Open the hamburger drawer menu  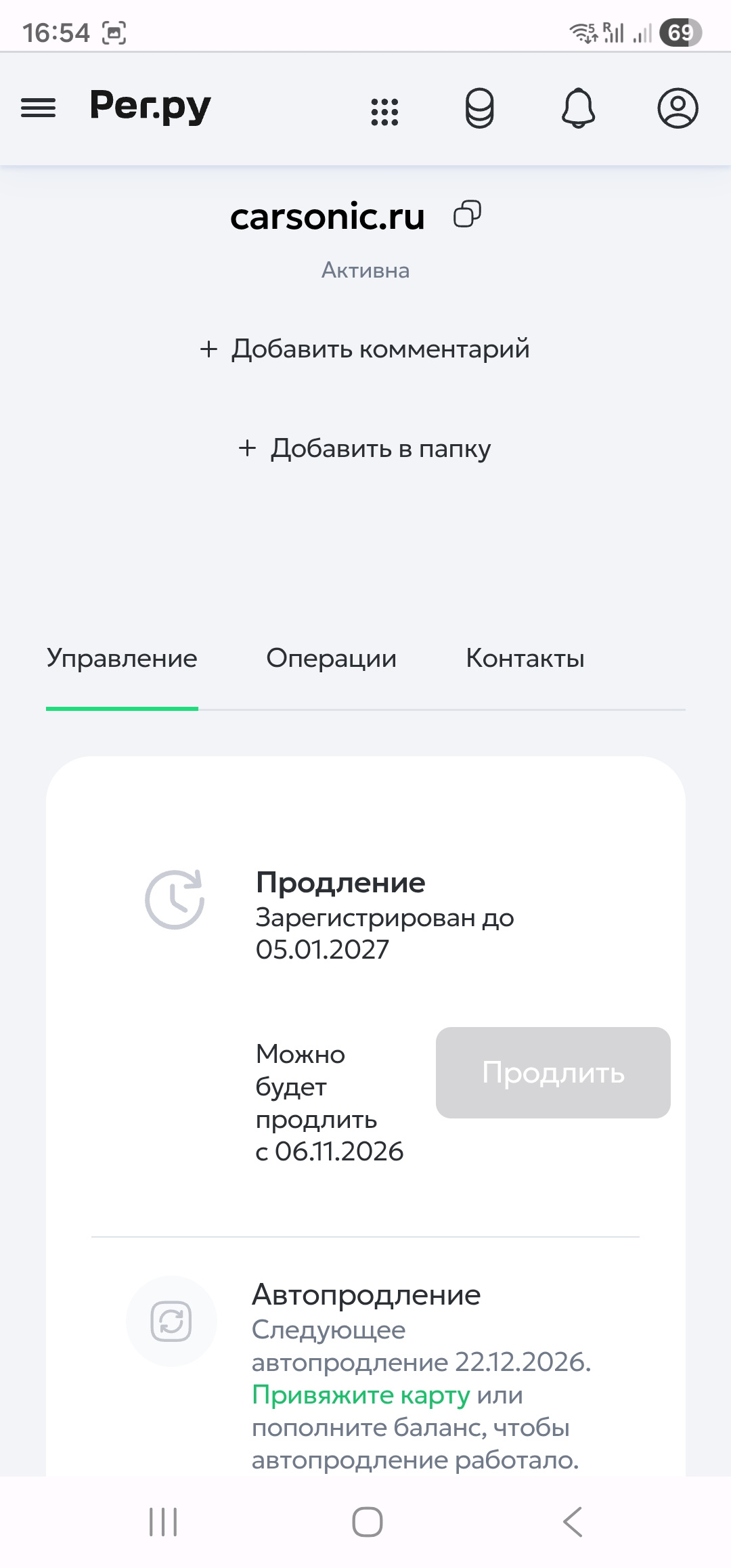point(39,108)
